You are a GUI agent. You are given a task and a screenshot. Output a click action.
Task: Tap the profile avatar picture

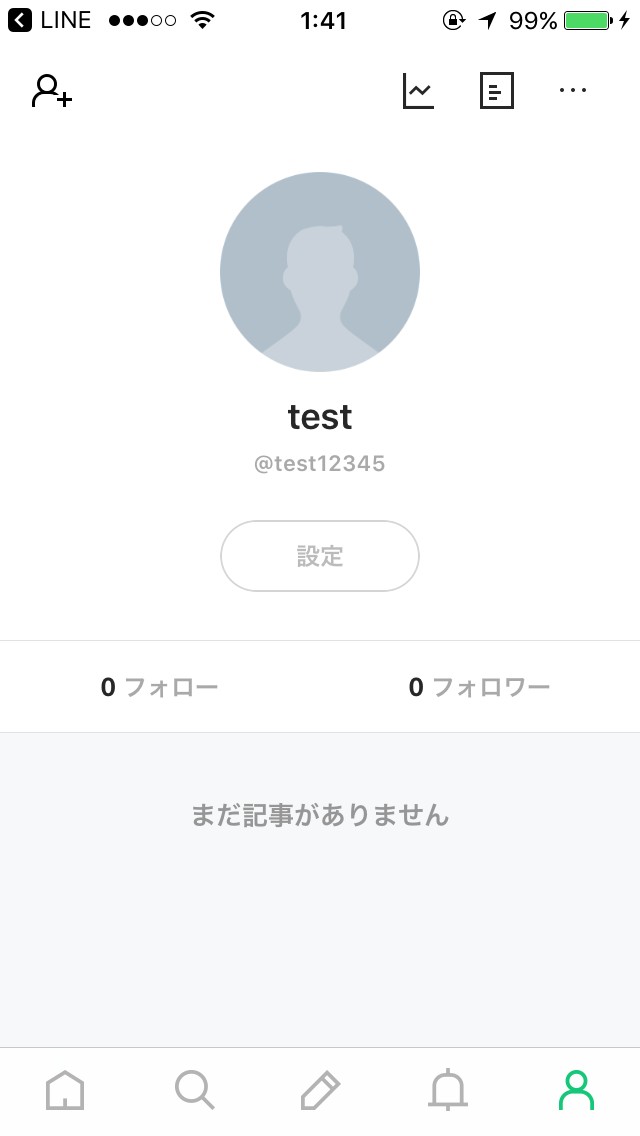(x=320, y=272)
